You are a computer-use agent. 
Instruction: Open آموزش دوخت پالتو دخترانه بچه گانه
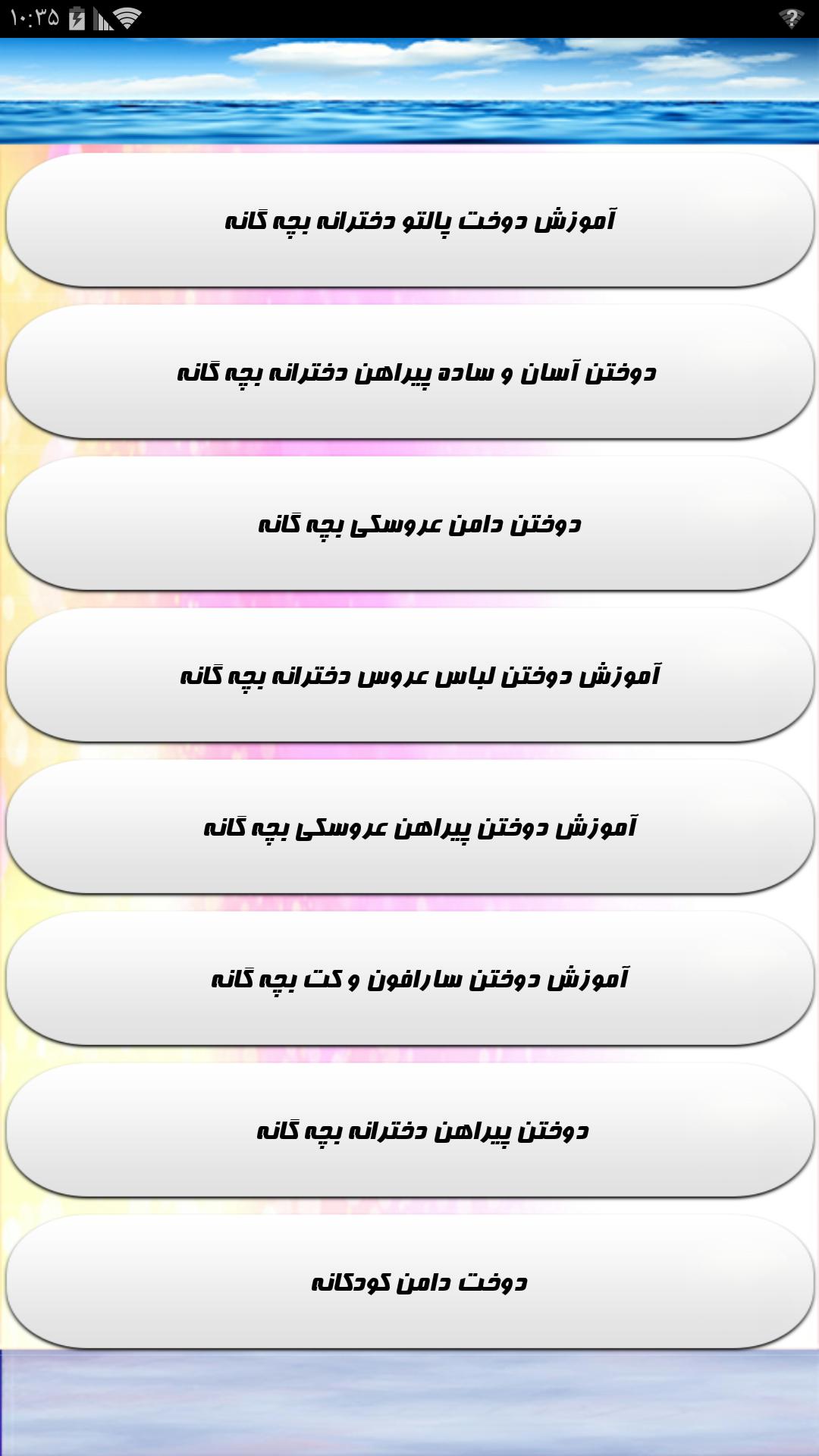click(x=409, y=220)
